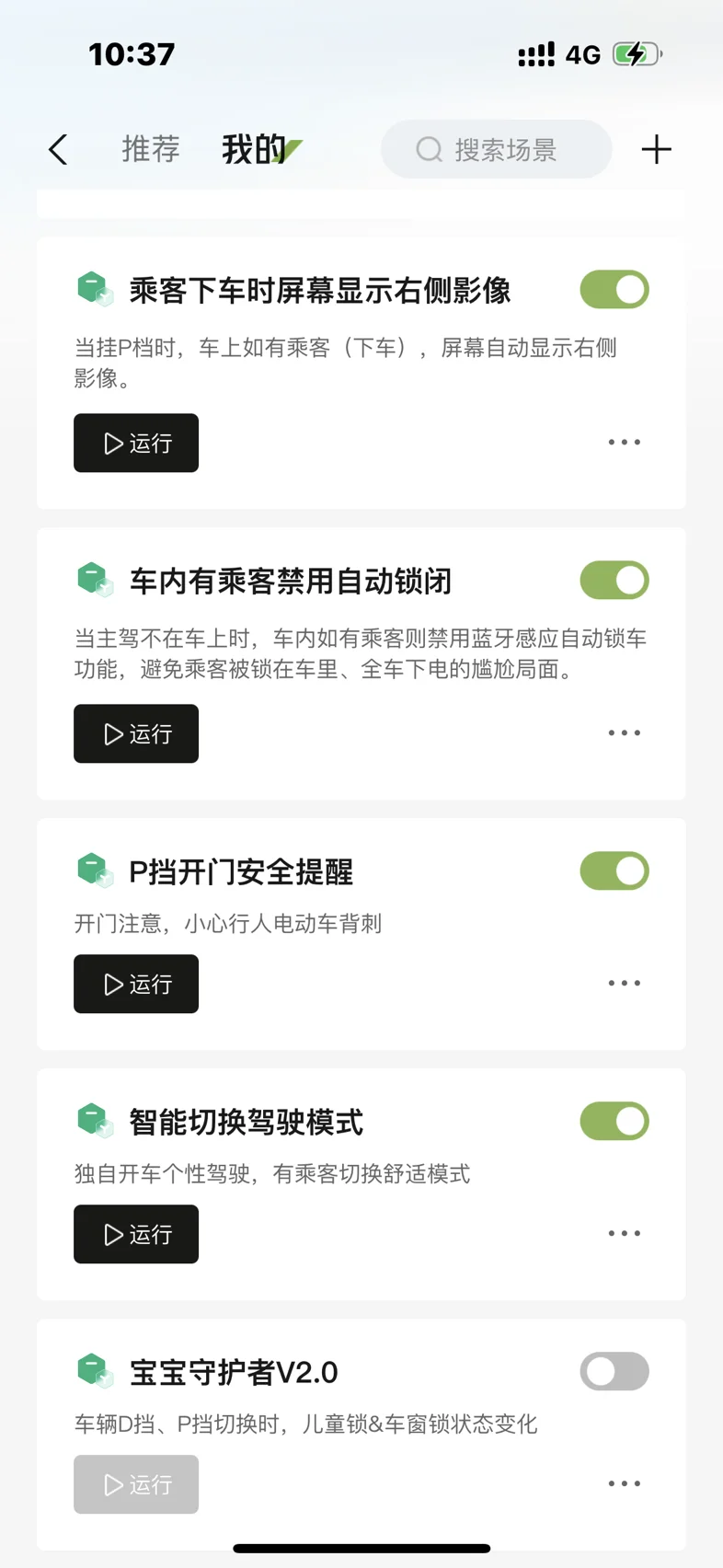Turn off 乘客下车时屏幕显示右侧影像
723x1568 pixels.
(614, 290)
